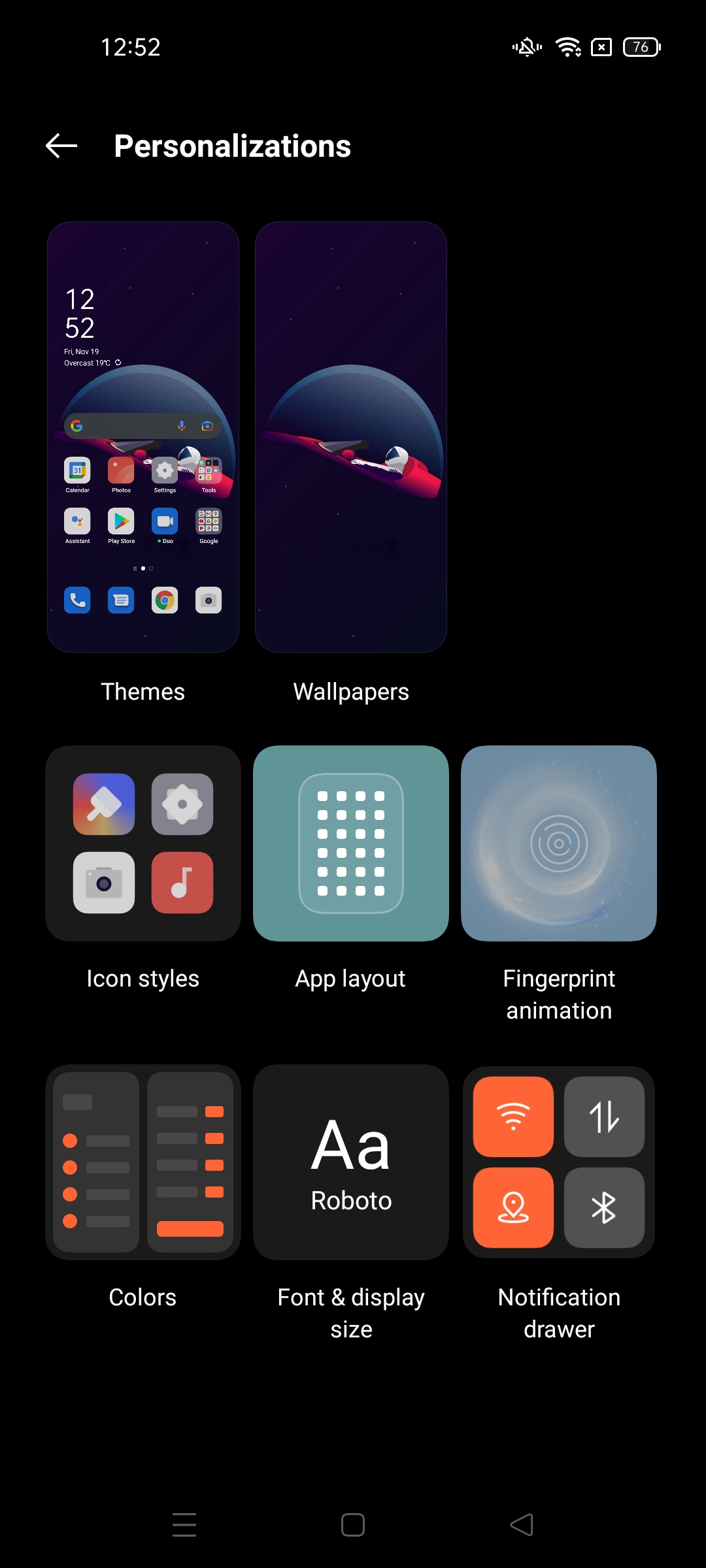Viewport: 706px width, 1568px height.
Task: Tap the system home button
Action: (353, 1525)
